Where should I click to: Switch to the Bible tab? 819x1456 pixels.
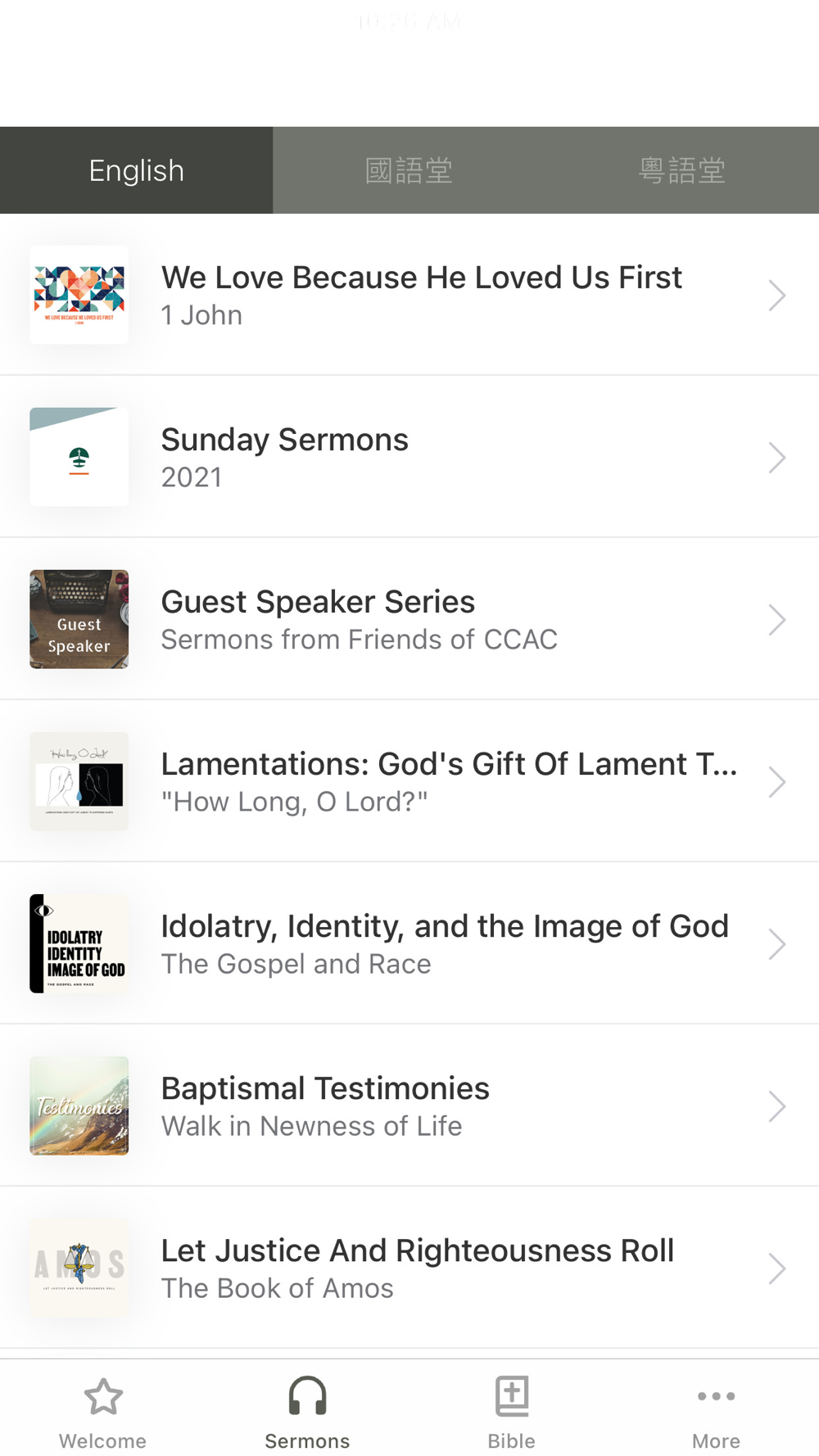(x=512, y=1412)
